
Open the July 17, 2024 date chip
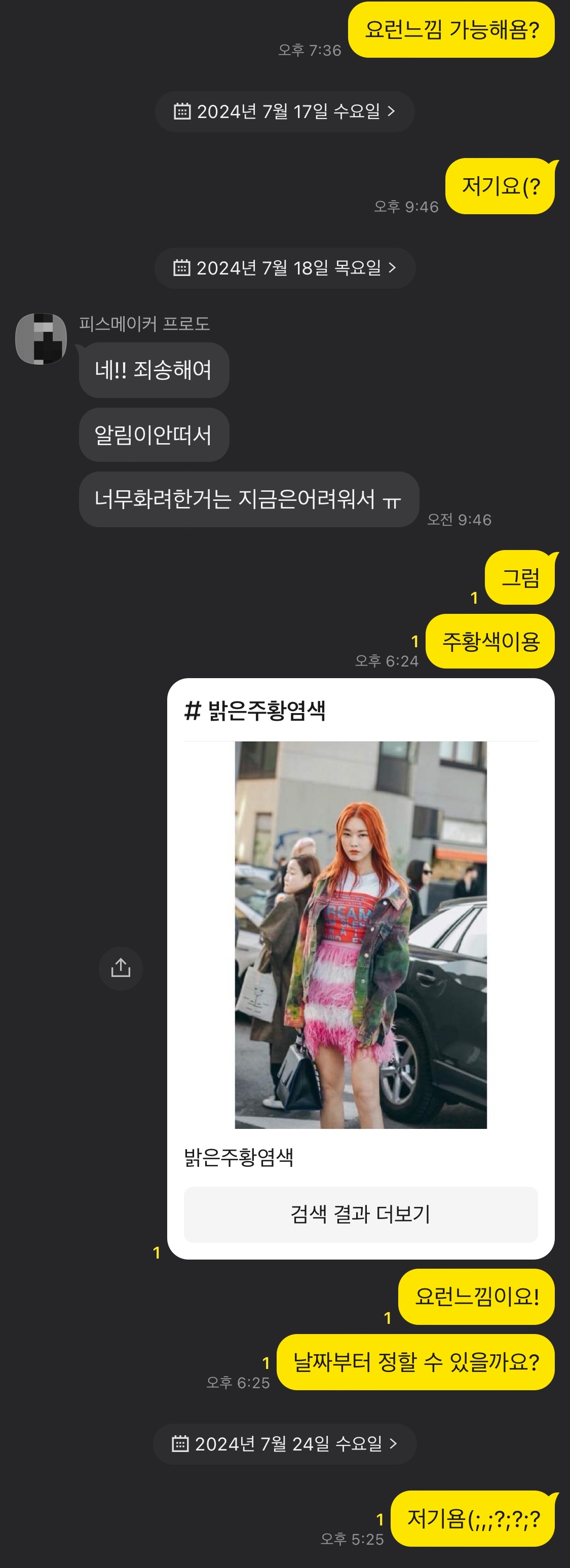(x=284, y=111)
